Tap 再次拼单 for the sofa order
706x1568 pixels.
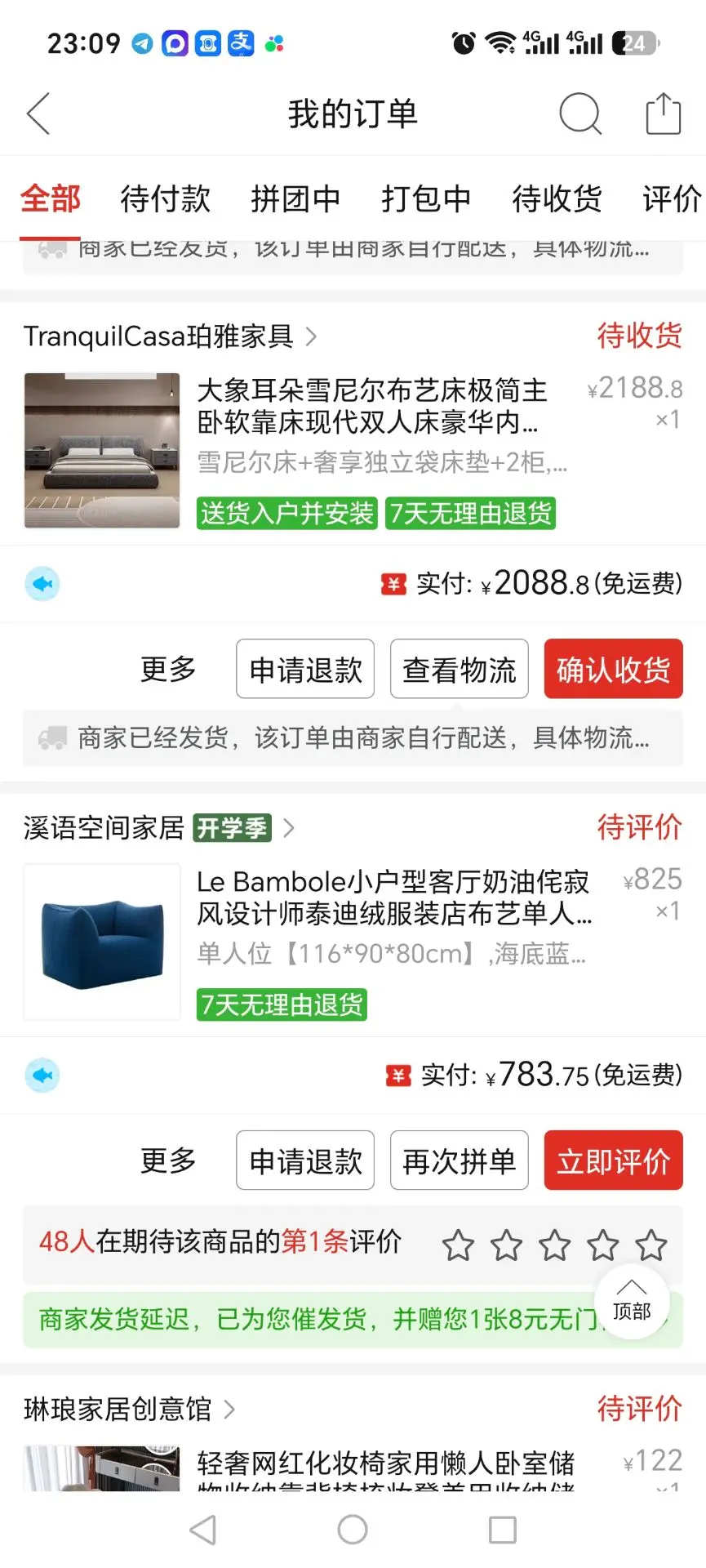(x=460, y=1160)
